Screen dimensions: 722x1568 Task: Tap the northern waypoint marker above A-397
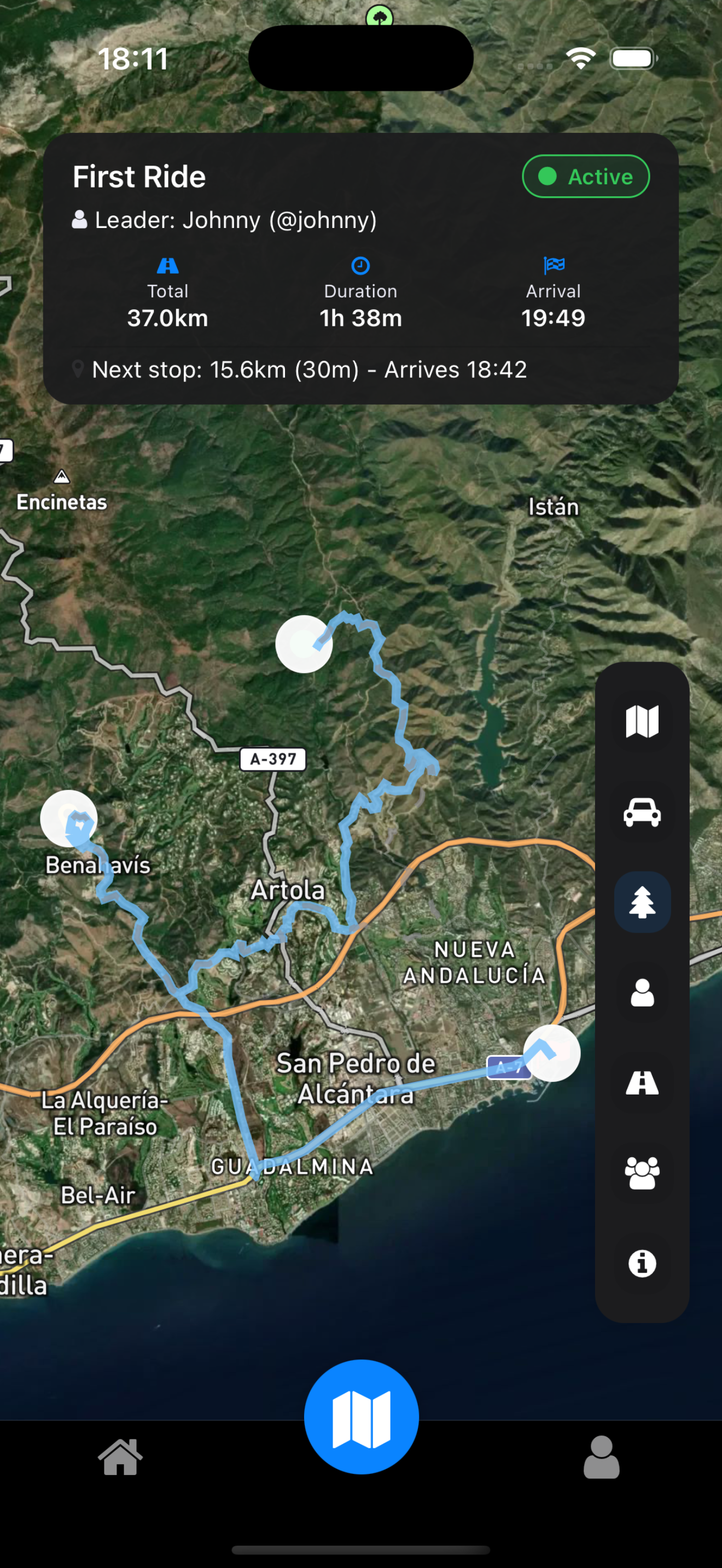pos(304,644)
